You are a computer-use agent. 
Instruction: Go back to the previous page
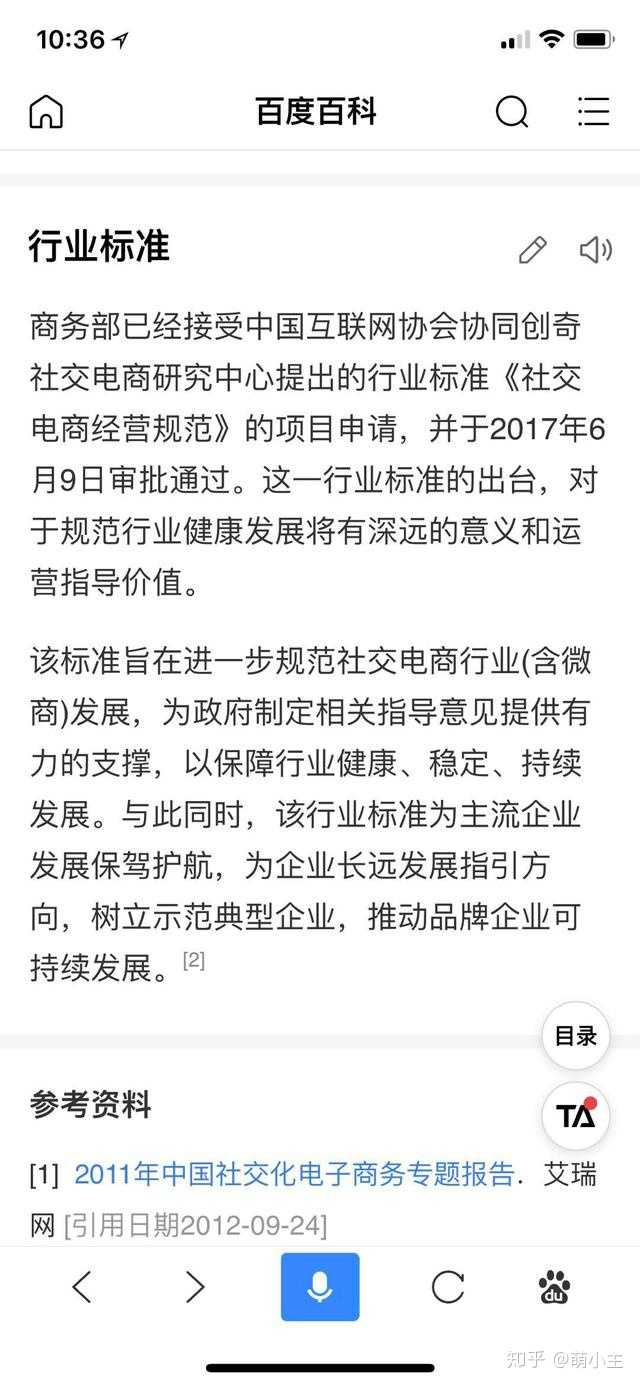(82, 1287)
